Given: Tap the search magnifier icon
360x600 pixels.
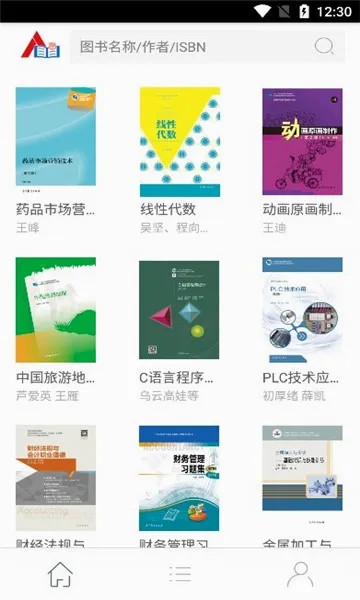Looking at the screenshot, I should [324, 47].
